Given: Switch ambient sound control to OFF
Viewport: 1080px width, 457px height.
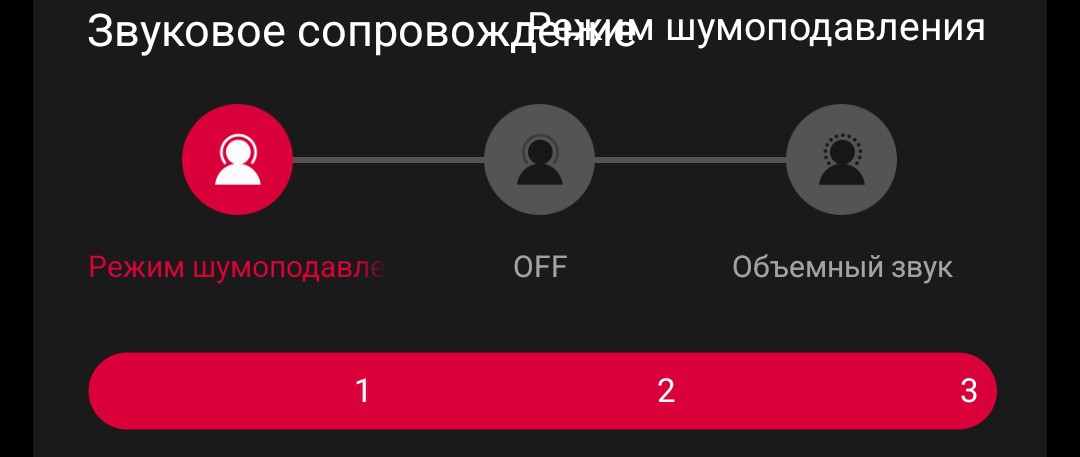Looking at the screenshot, I should pyautogui.click(x=539, y=160).
